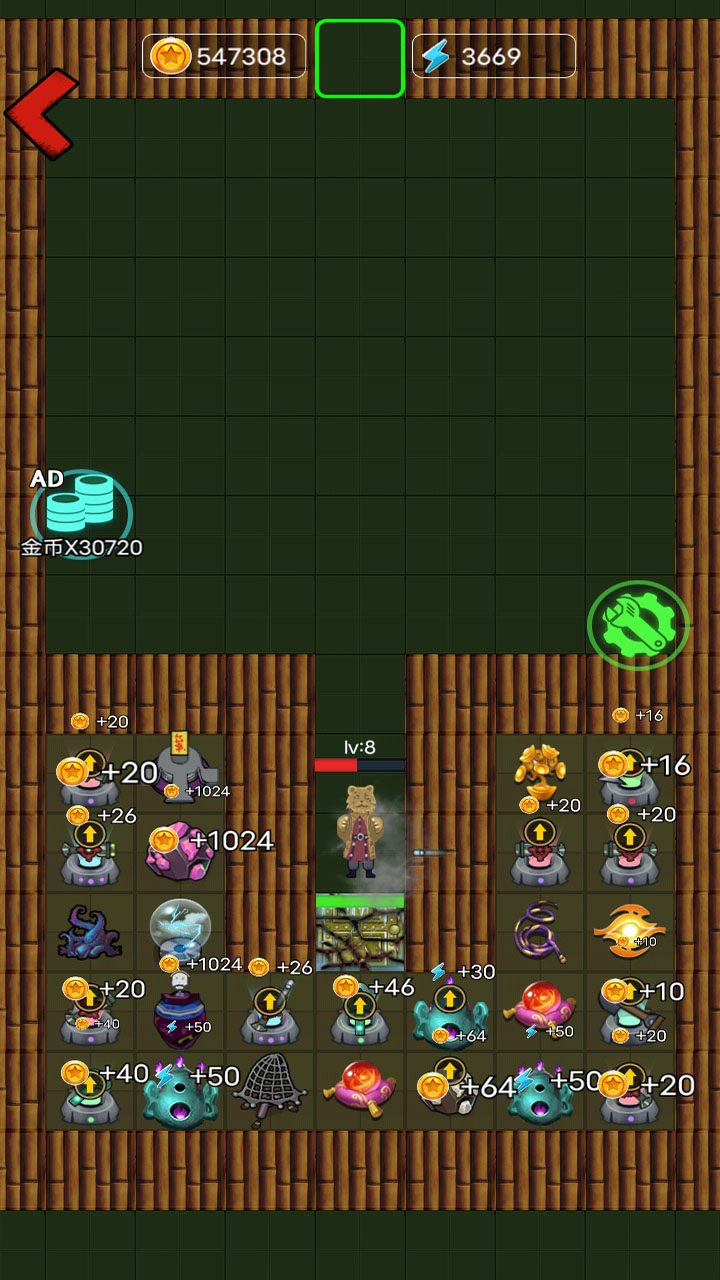Watch AD for 30720 gold coins
Viewport: 720px width, 1280px height.
(x=81, y=514)
